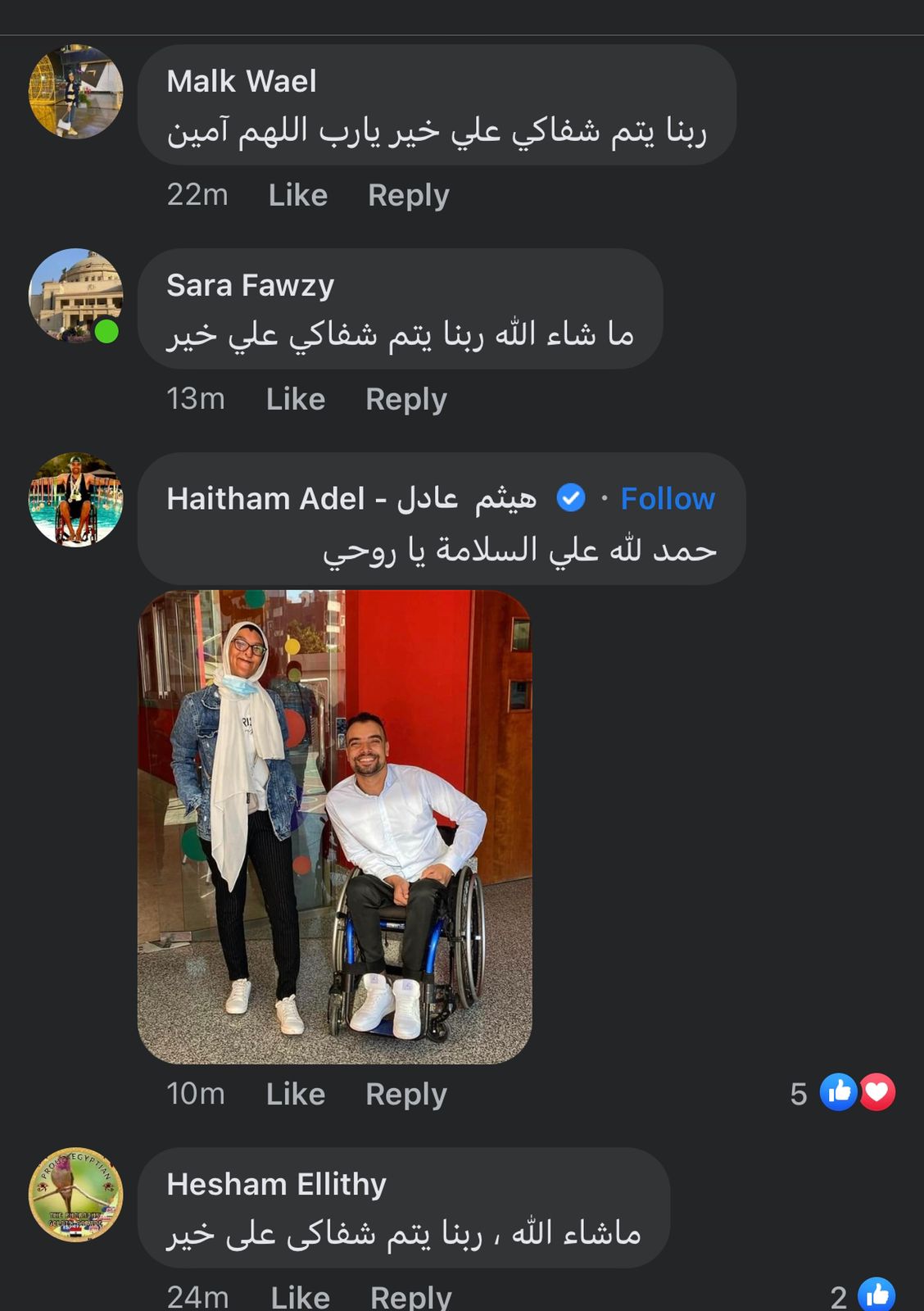Like Haitham Adel's comment

(x=295, y=1094)
